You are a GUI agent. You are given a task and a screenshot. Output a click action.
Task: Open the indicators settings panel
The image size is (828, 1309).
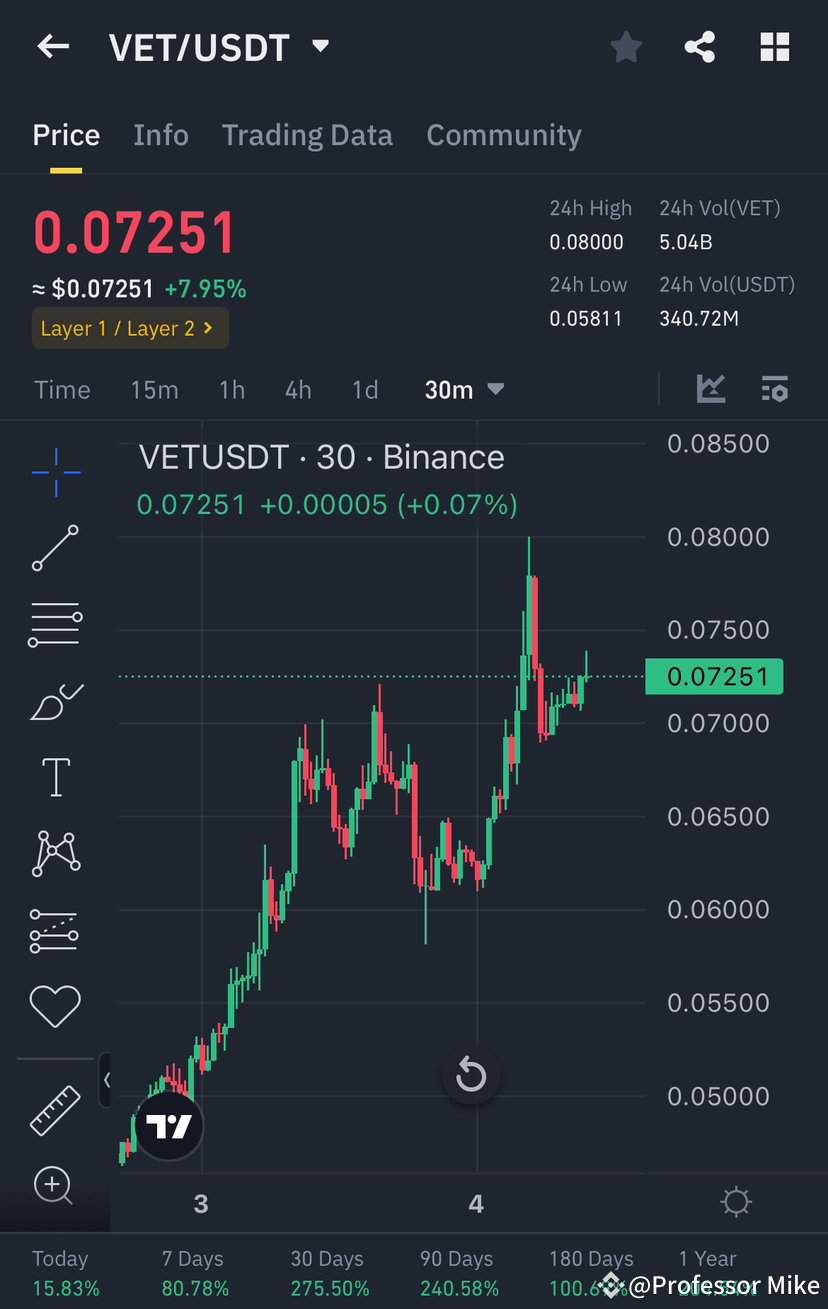[x=775, y=389]
